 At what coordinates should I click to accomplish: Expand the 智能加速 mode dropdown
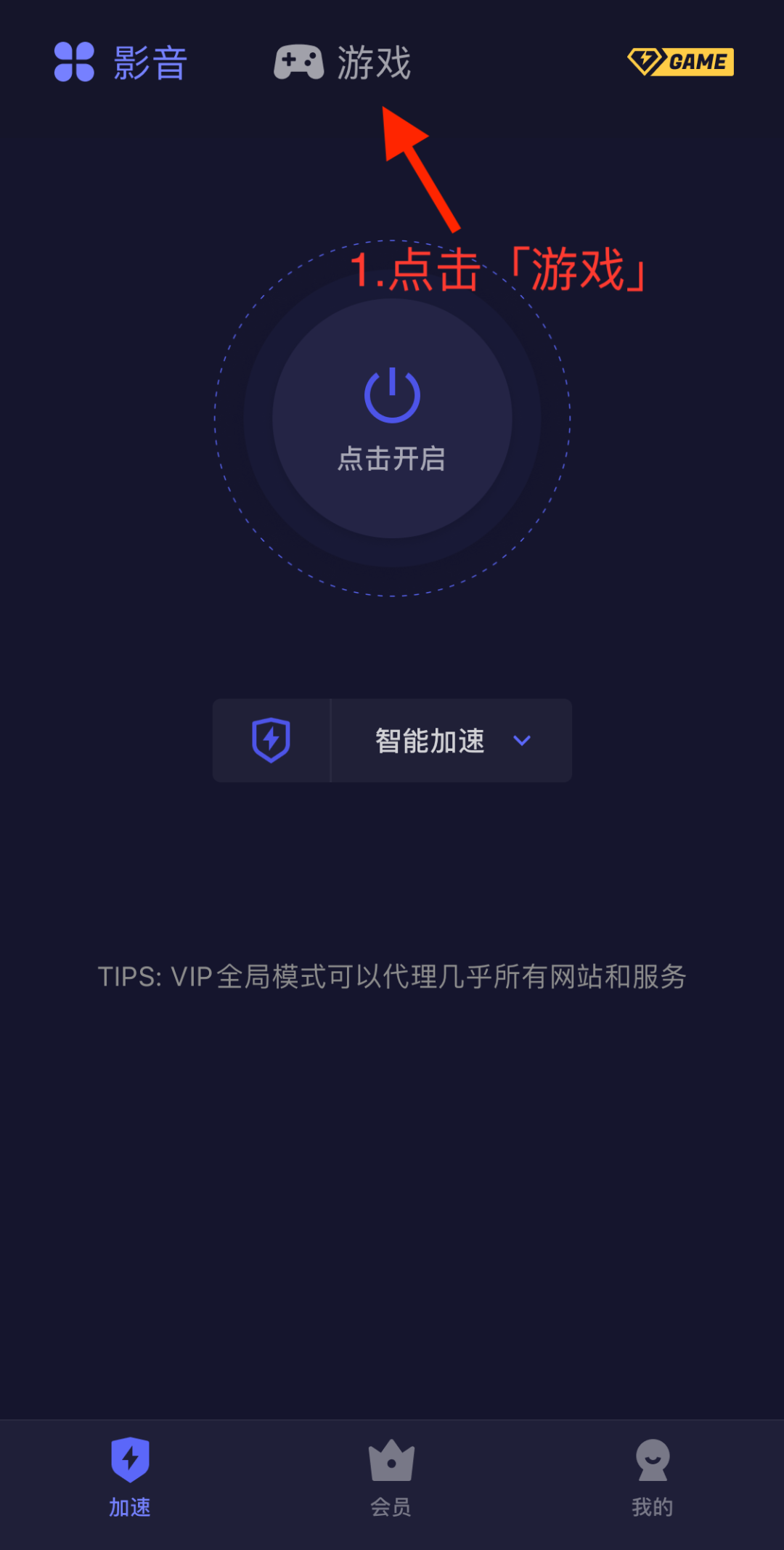point(451,741)
